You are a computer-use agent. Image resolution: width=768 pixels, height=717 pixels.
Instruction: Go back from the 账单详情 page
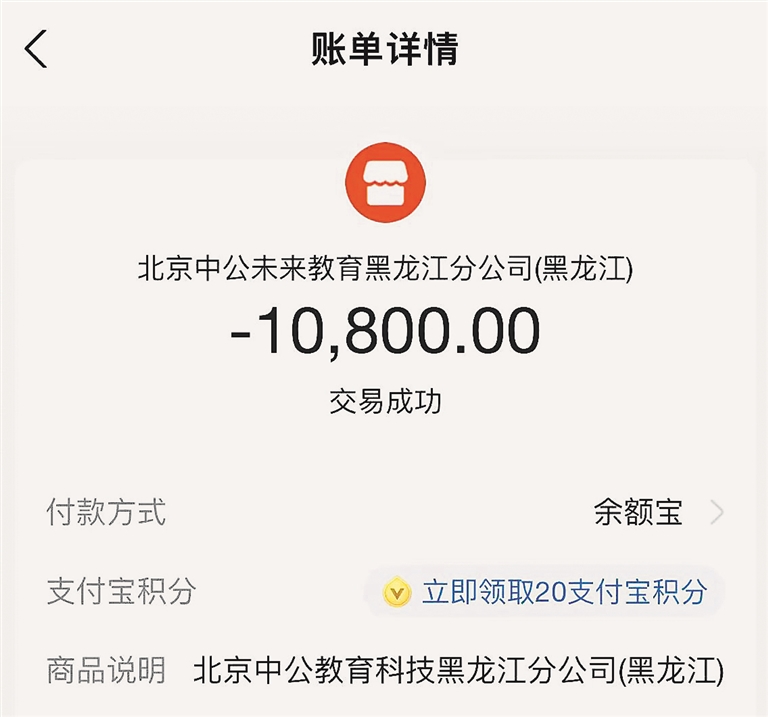click(x=37, y=49)
